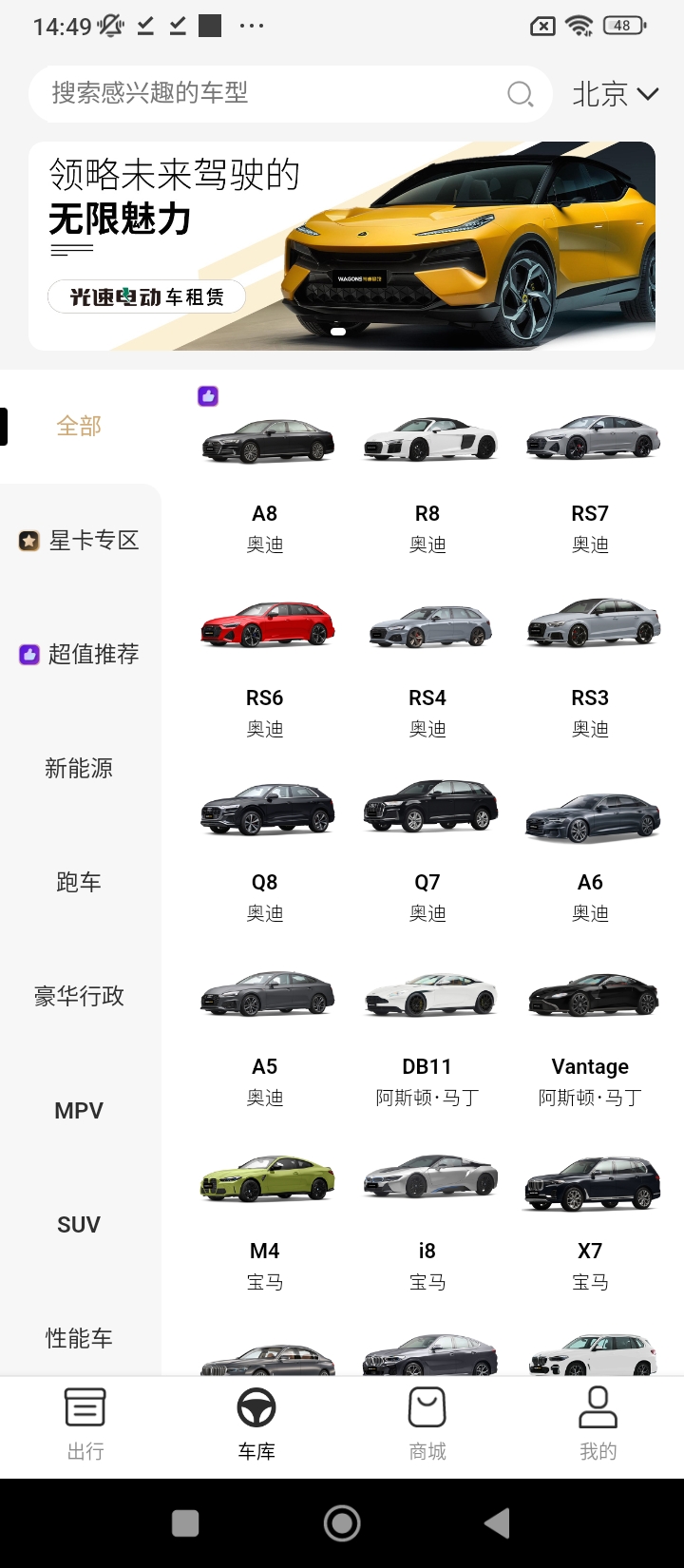Screen dimensions: 684x1568
Task: Go to the 出行 tab
Action: click(x=85, y=1424)
